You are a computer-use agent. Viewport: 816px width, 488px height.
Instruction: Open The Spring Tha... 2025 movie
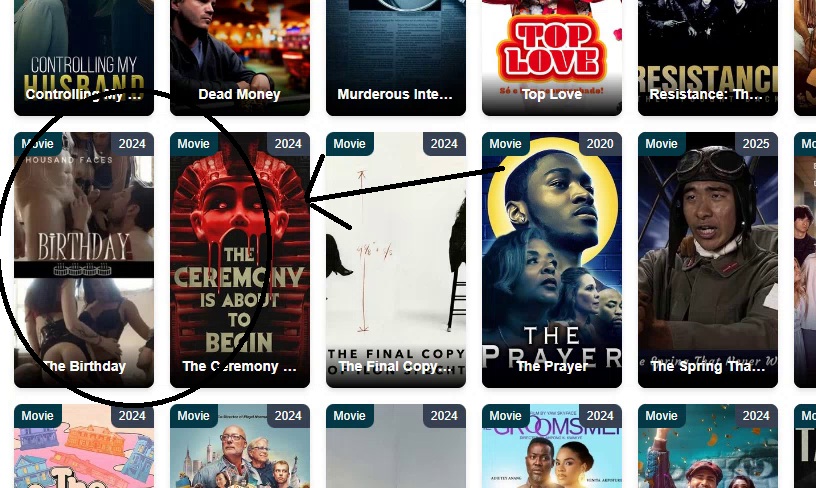tap(708, 260)
